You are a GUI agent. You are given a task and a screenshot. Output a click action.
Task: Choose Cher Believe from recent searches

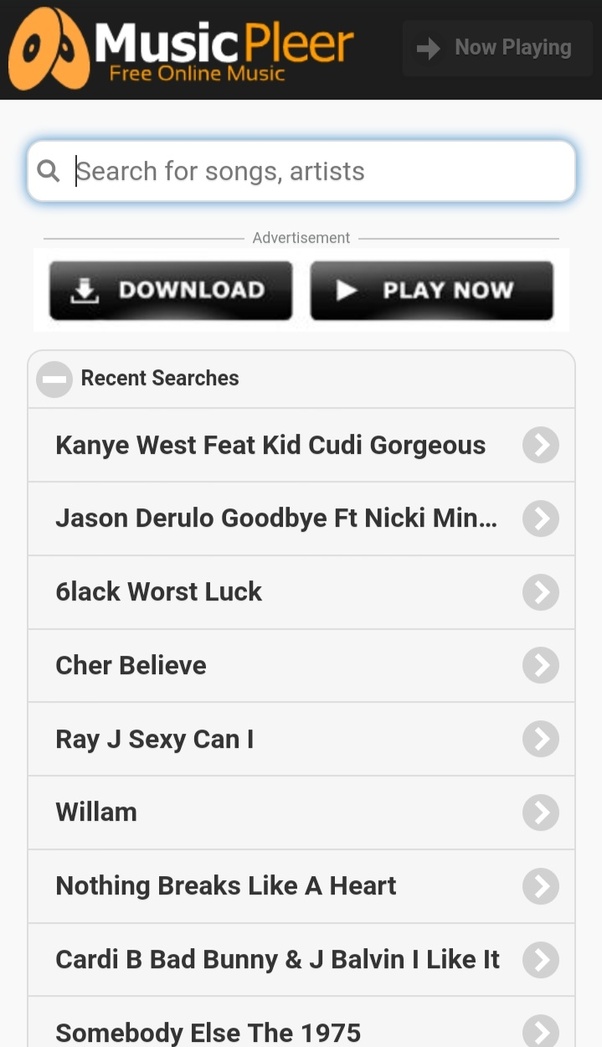pos(300,666)
